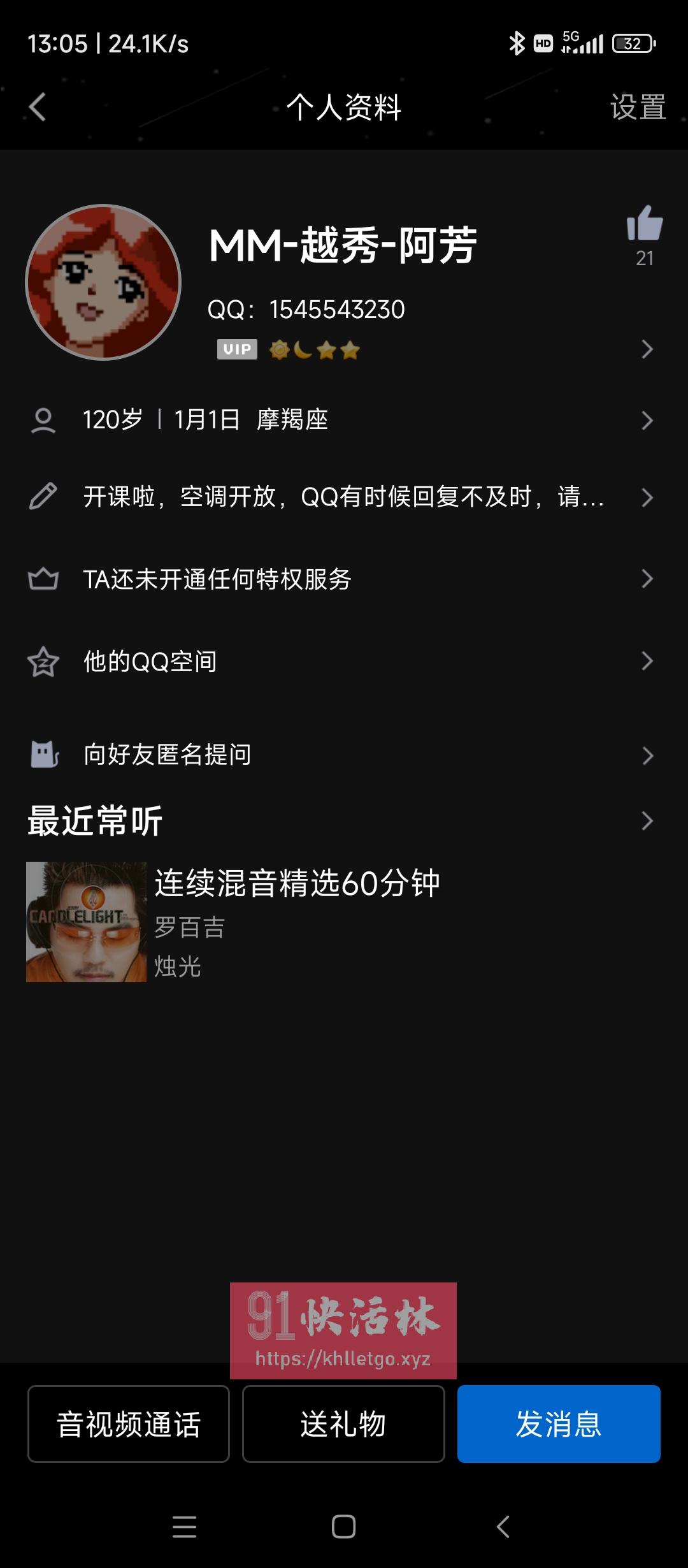Open 他的QQ空间 via star icon
The image size is (688, 1568).
[43, 662]
